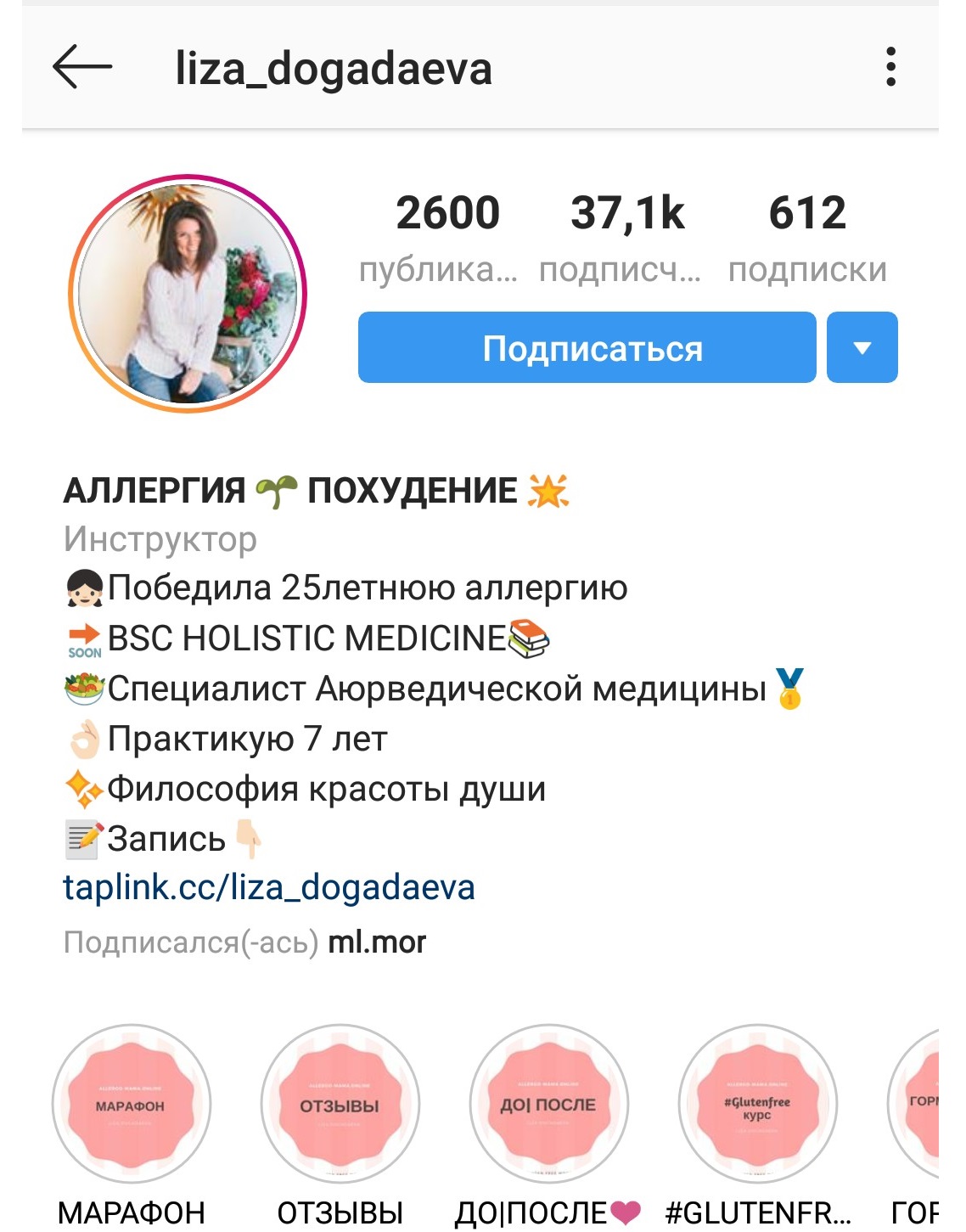Open the МАРАФОН story highlight
Screen dimensions: 966x1232
132,1104
